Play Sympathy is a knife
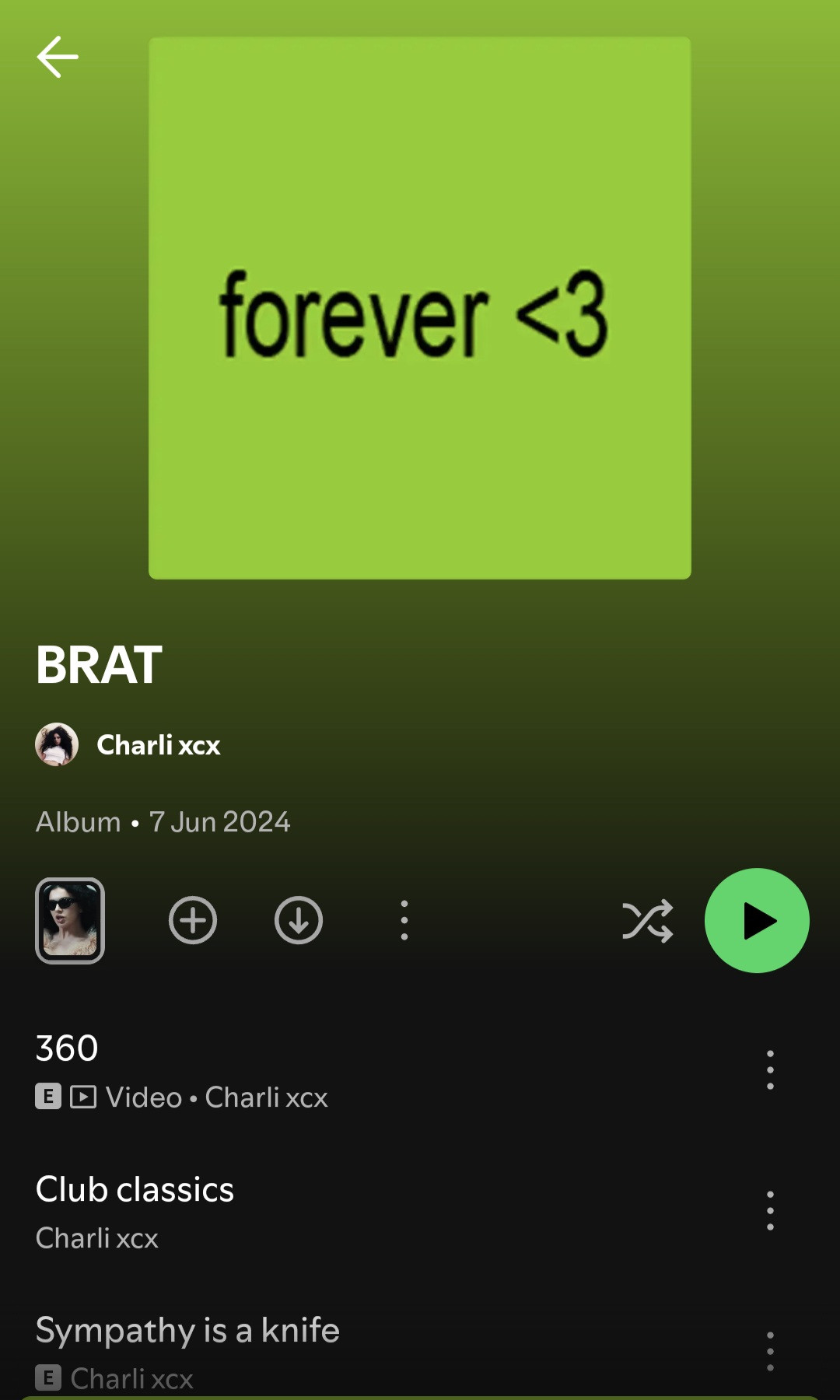Viewport: 840px width, 1400px height. (311, 1349)
